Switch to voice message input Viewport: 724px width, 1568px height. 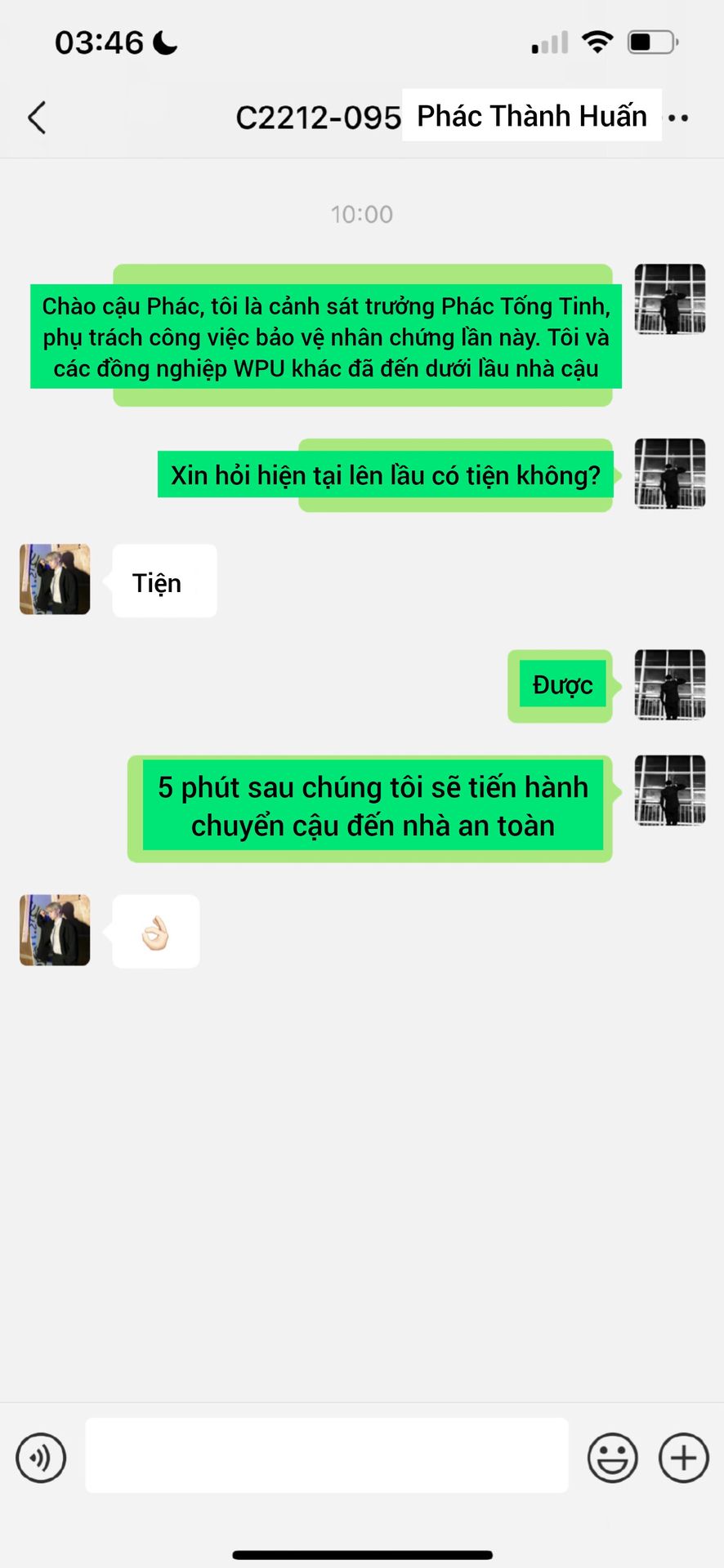41,1458
